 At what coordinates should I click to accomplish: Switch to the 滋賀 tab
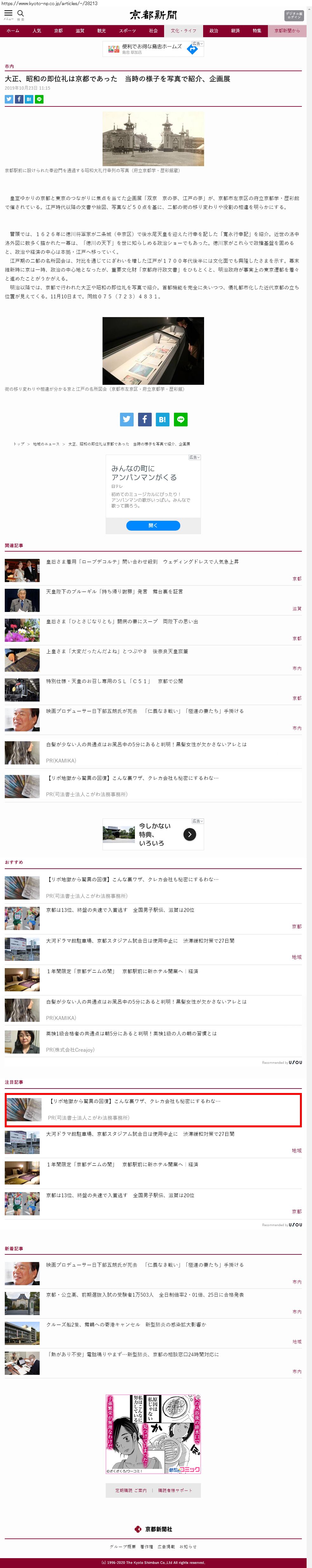coord(80,31)
